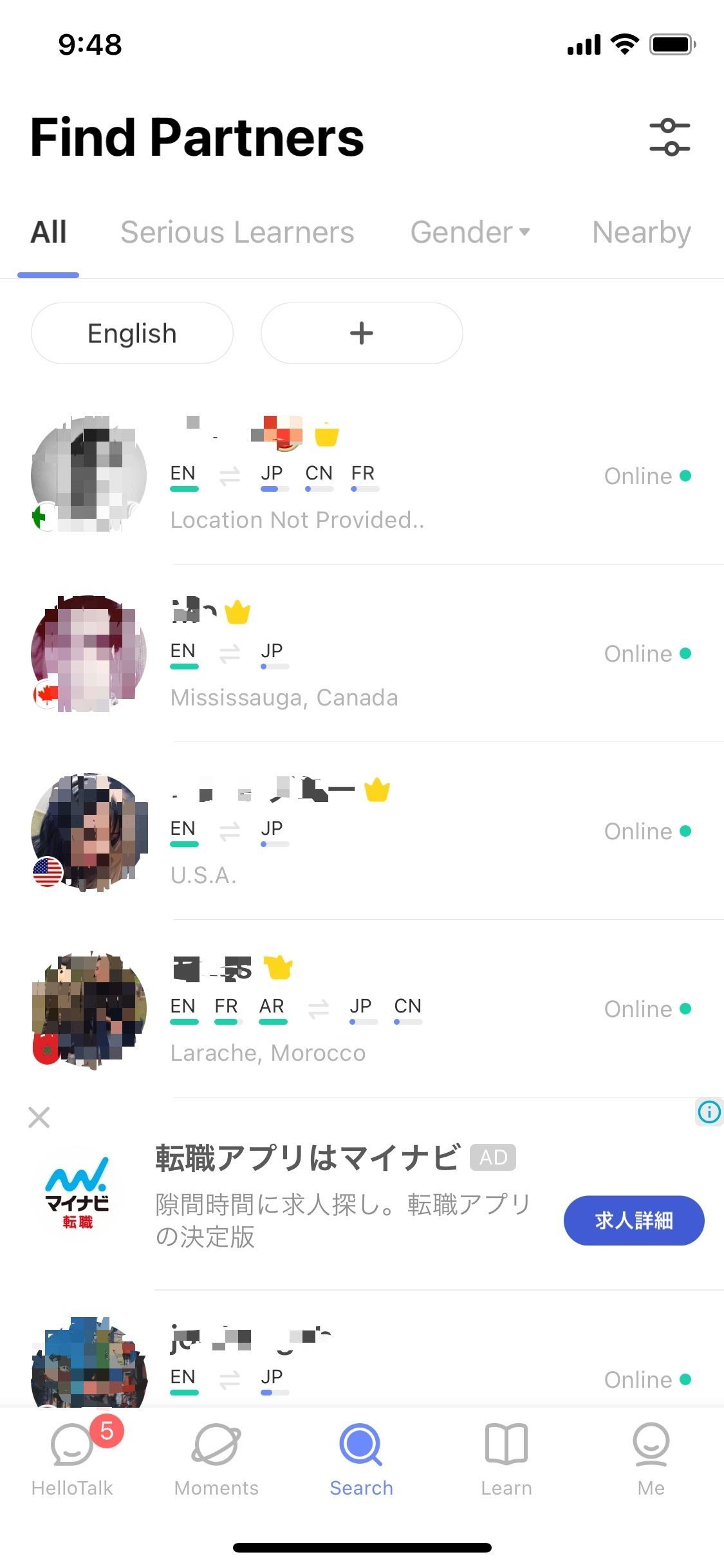This screenshot has width=724, height=1568.
Task: Expand the Gender dropdown filter
Action: pyautogui.click(x=470, y=232)
